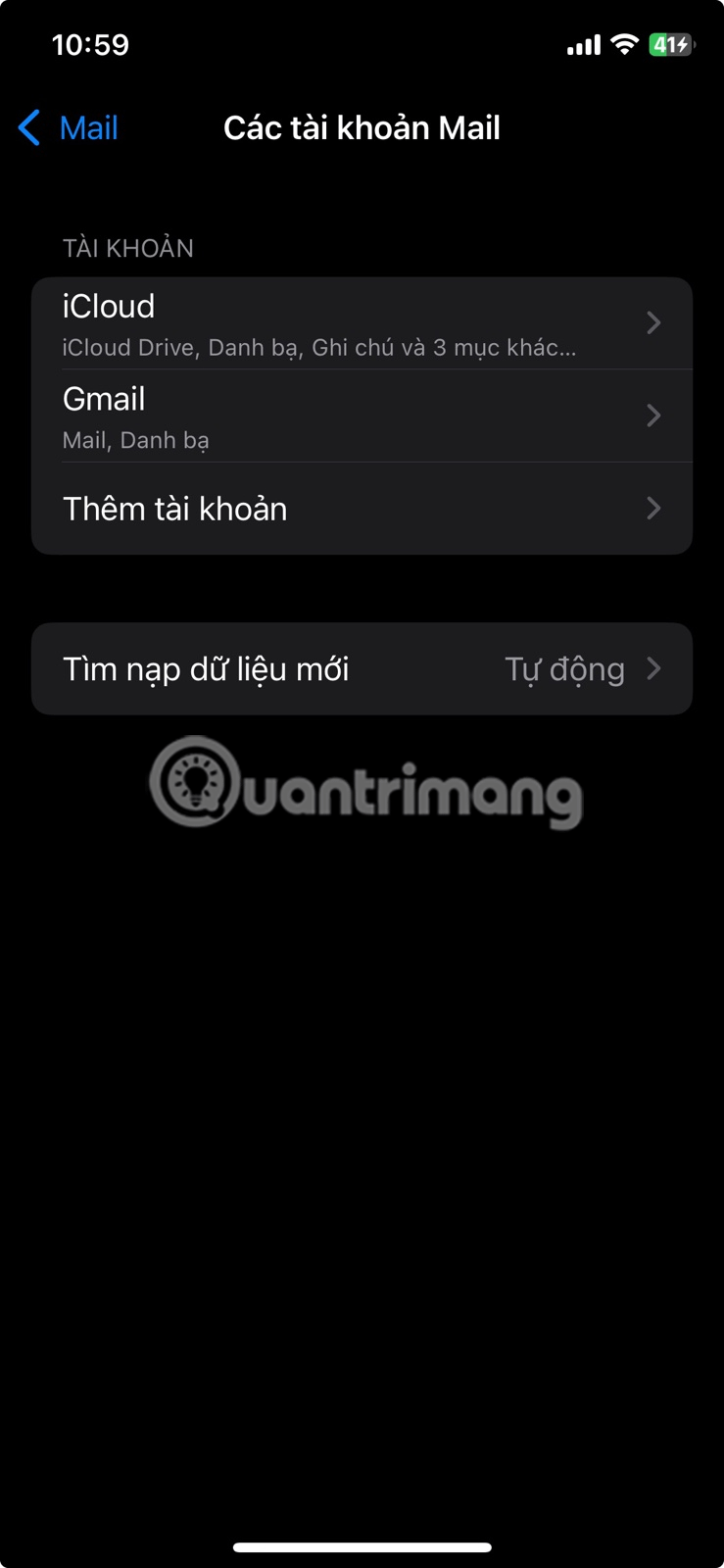Image resolution: width=724 pixels, height=1568 pixels.
Task: Tap the 'Các tài khoản Mail' title
Action: click(x=362, y=127)
